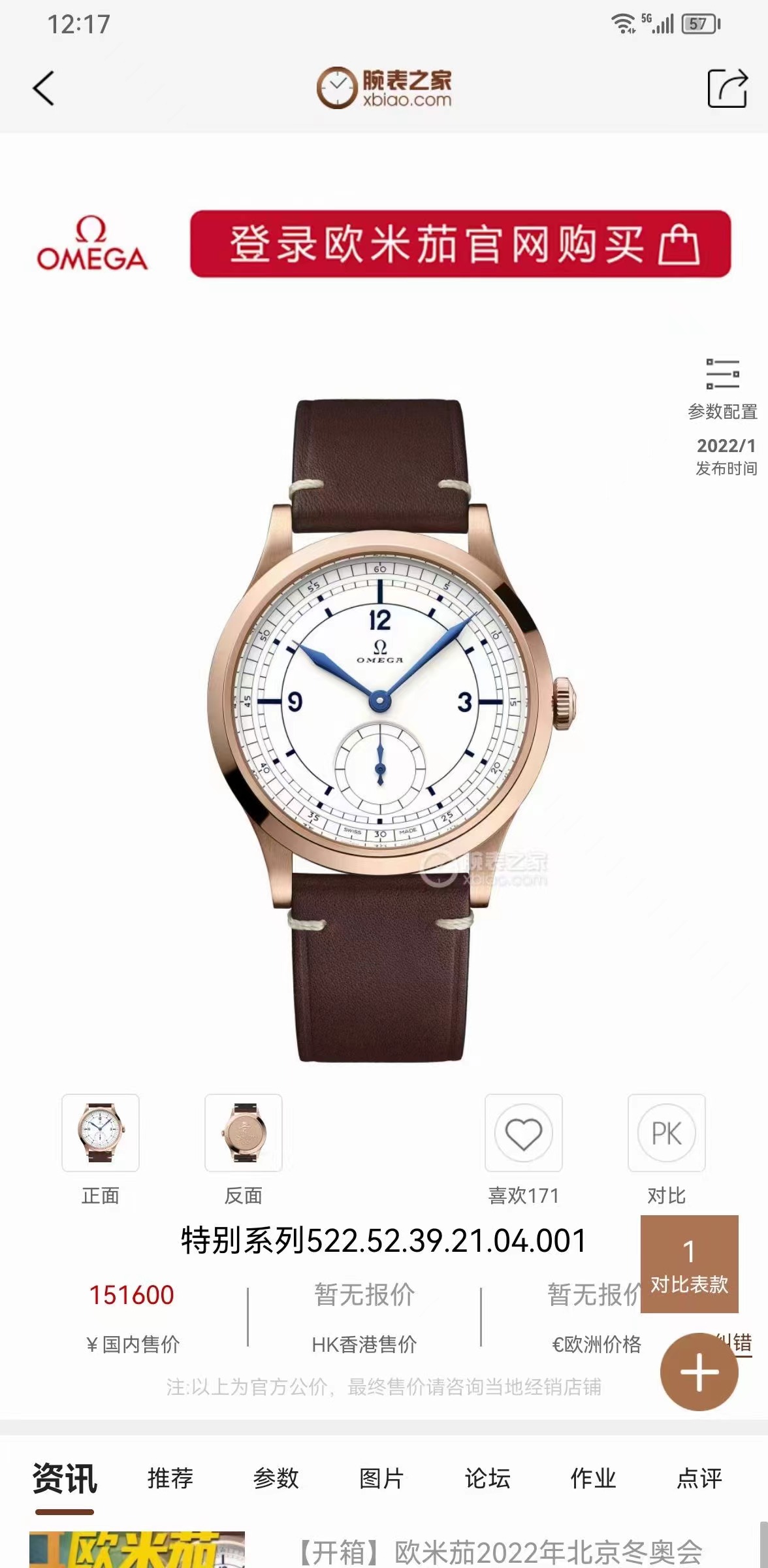Switch to the 推荐 tab
The image size is (768, 1568).
170,1478
